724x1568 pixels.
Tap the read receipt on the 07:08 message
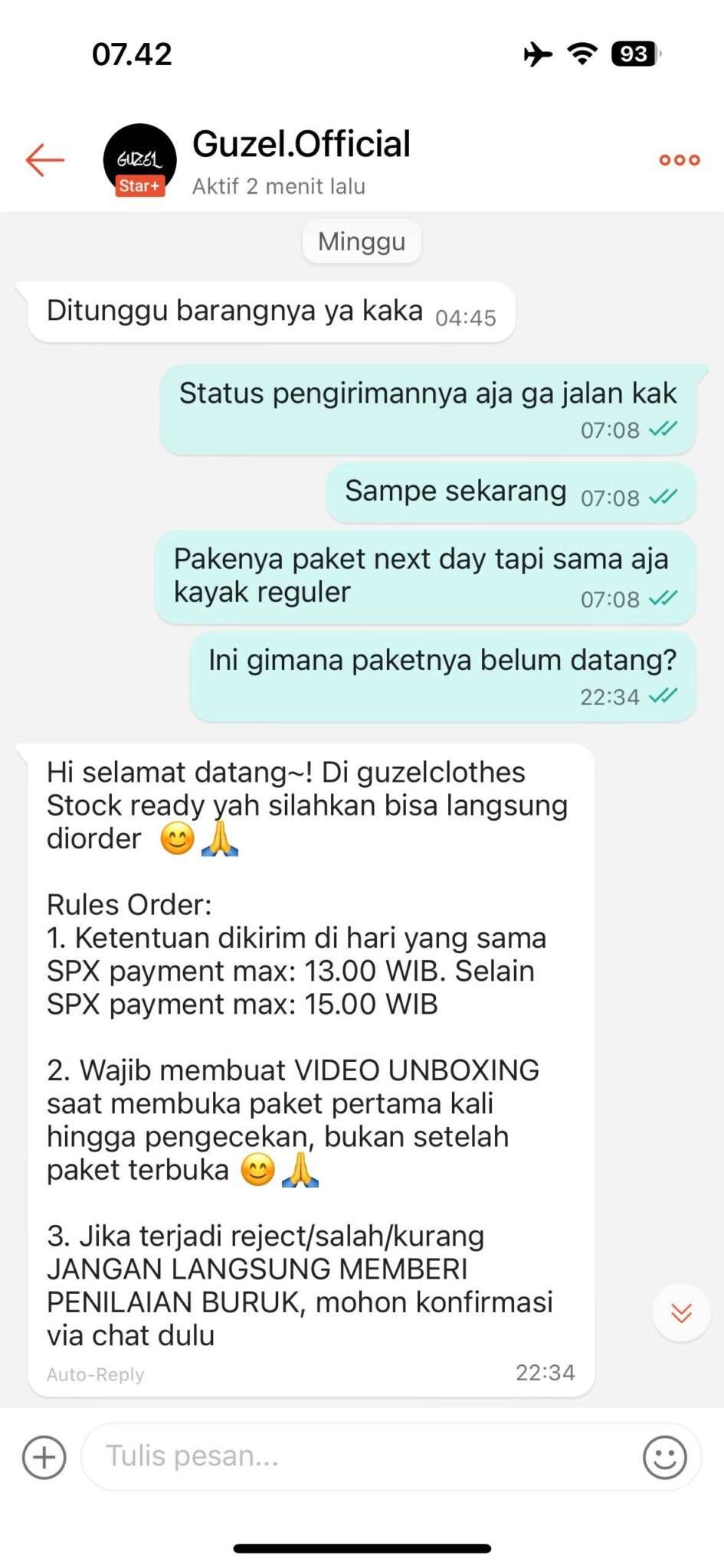pyautogui.click(x=663, y=430)
